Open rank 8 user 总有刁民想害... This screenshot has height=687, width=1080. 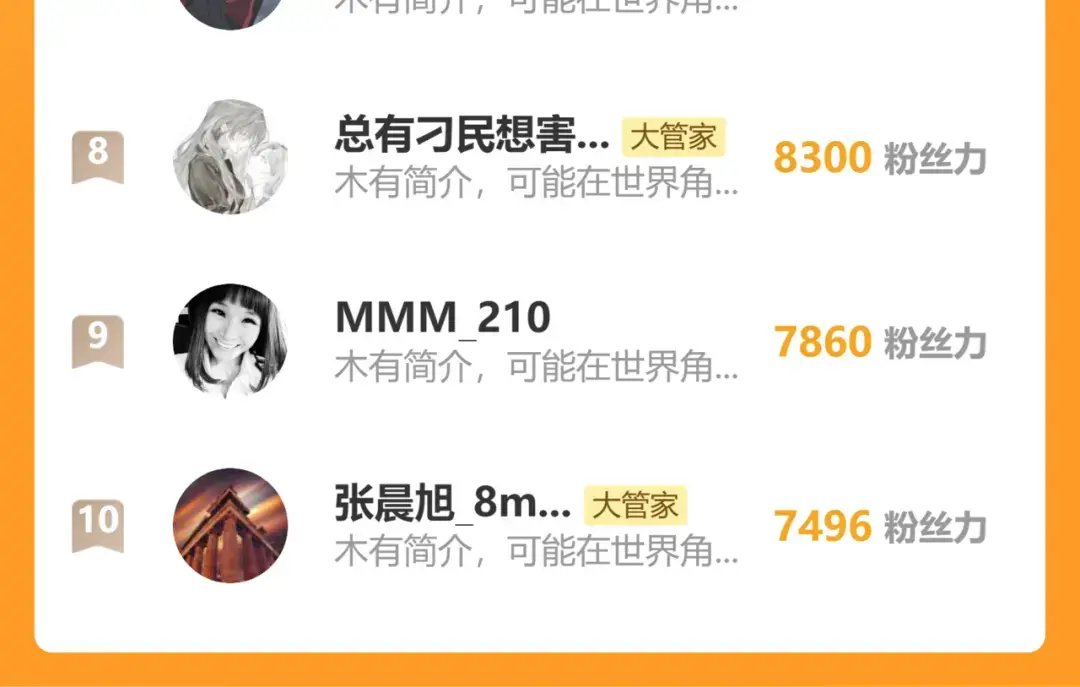click(472, 136)
